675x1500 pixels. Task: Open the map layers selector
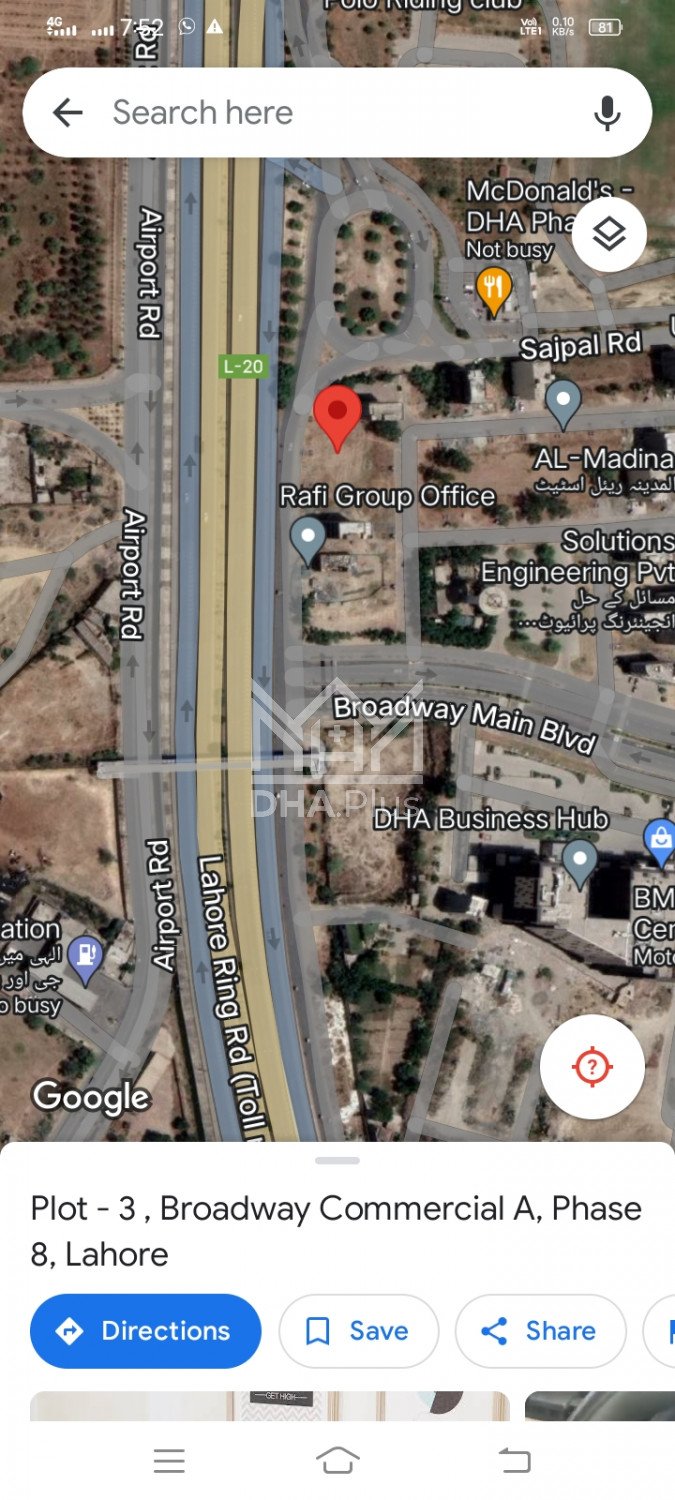[609, 235]
